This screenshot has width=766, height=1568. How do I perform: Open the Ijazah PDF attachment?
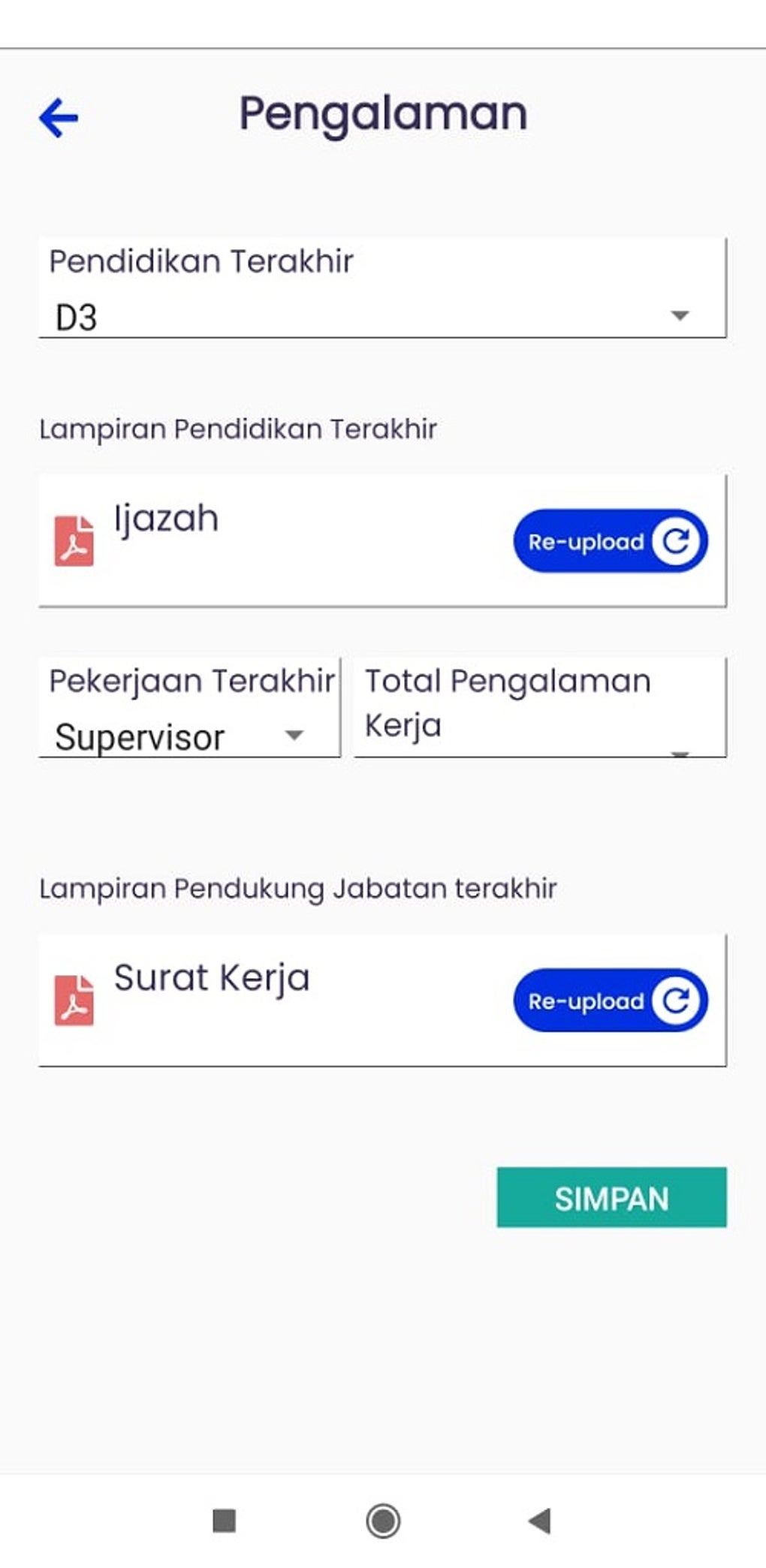coord(74,540)
